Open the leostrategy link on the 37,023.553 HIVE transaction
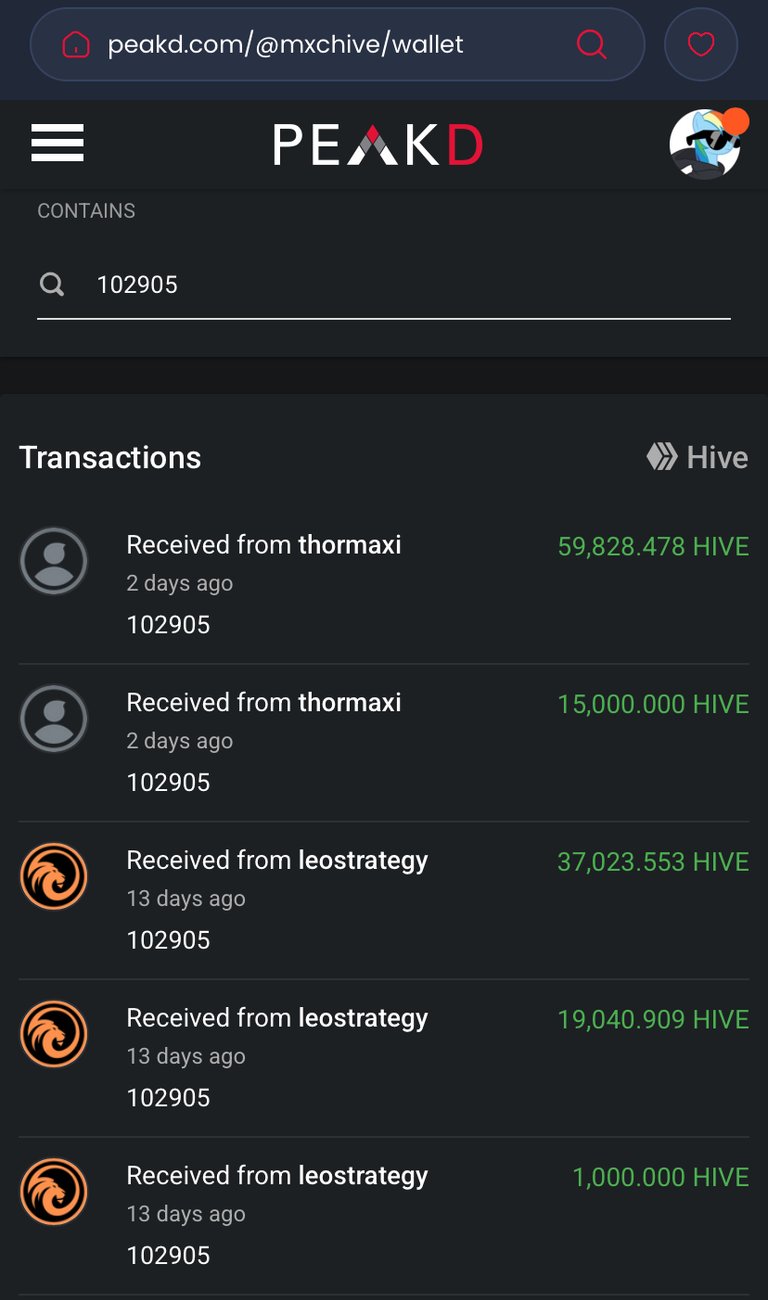 click(363, 861)
